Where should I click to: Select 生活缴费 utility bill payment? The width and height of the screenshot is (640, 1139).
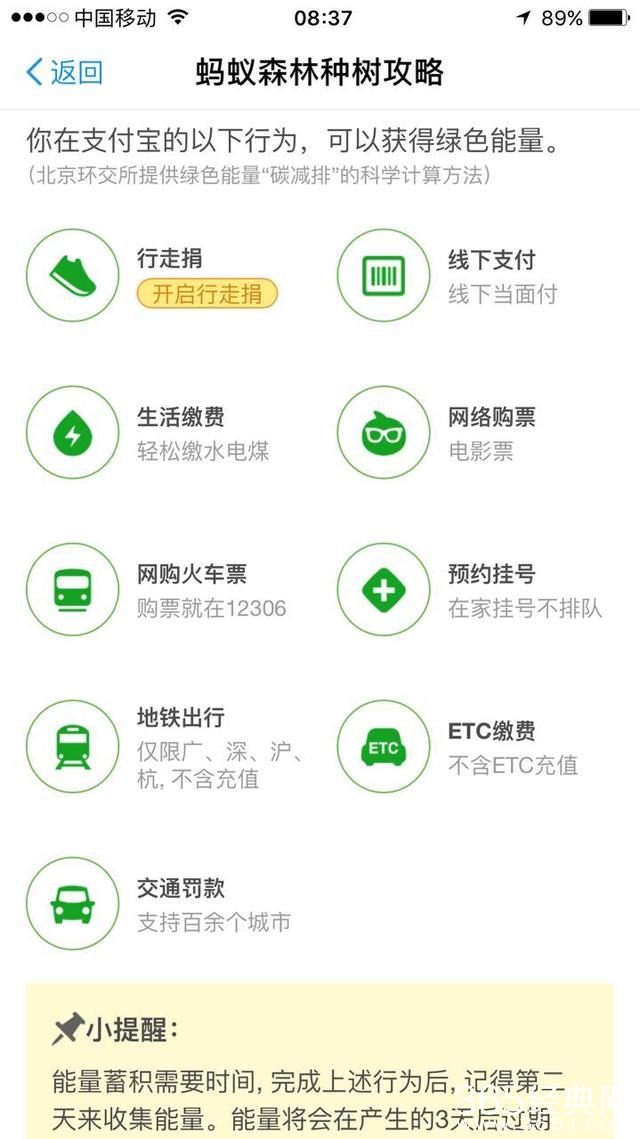[73, 432]
